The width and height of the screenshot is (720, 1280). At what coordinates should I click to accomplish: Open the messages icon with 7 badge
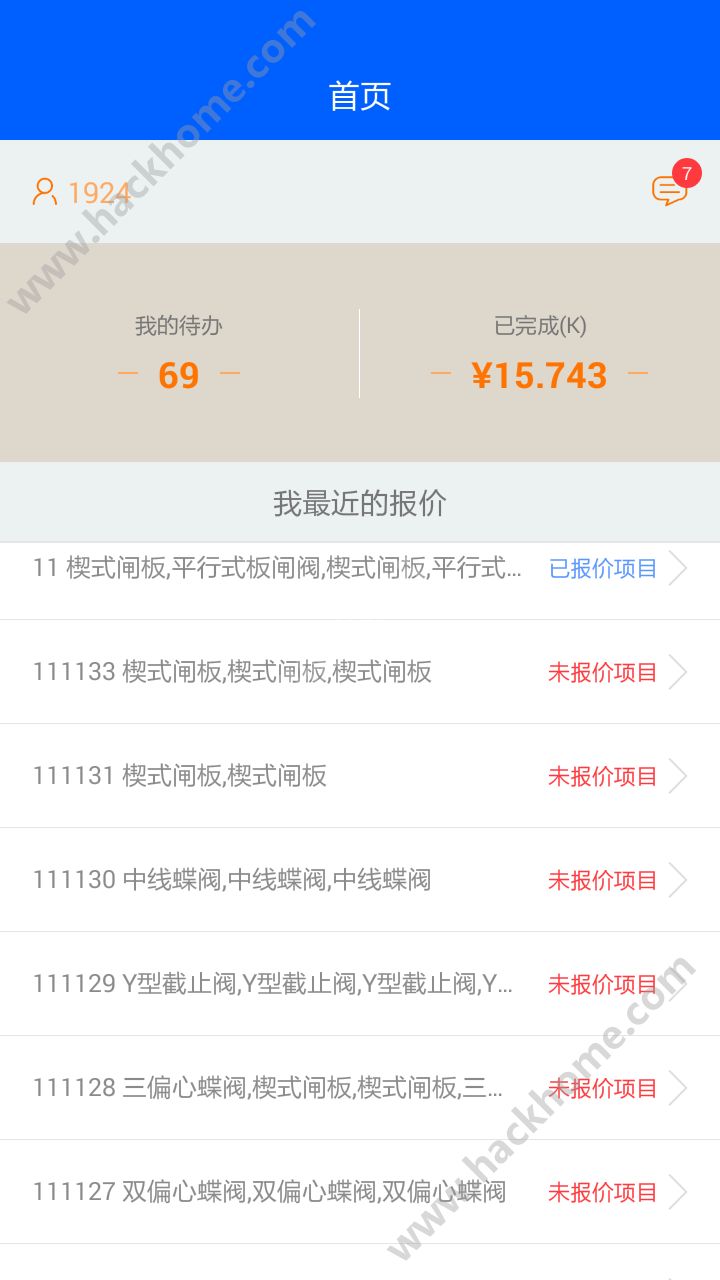coord(670,189)
